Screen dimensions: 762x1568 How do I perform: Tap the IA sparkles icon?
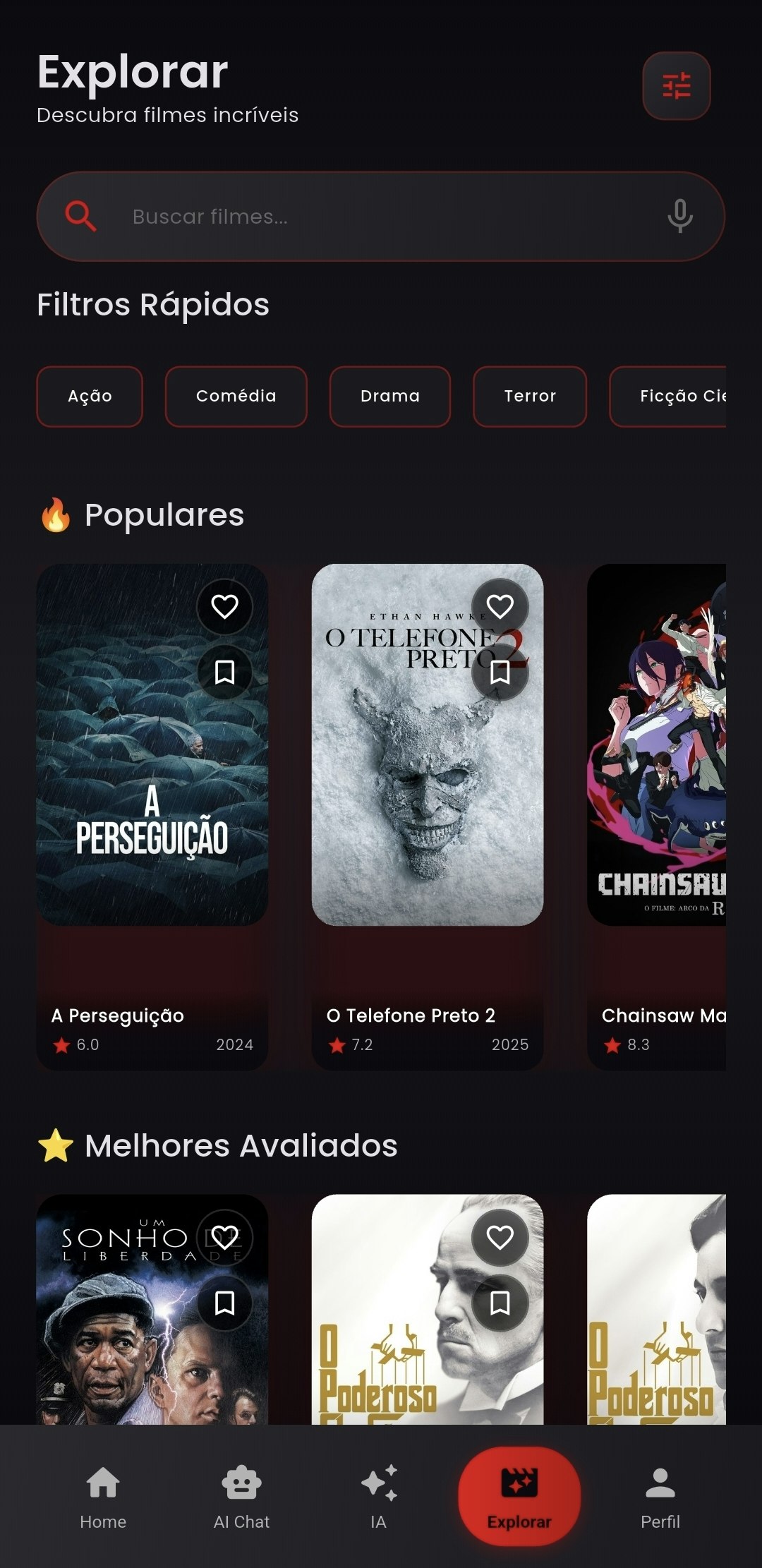[x=379, y=1479]
